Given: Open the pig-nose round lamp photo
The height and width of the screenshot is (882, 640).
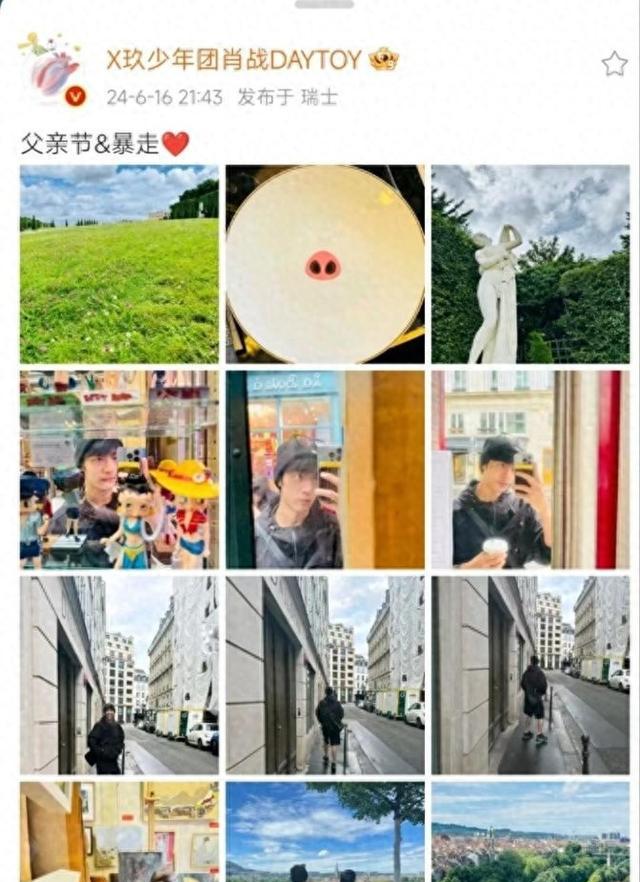Looking at the screenshot, I should coord(325,264).
